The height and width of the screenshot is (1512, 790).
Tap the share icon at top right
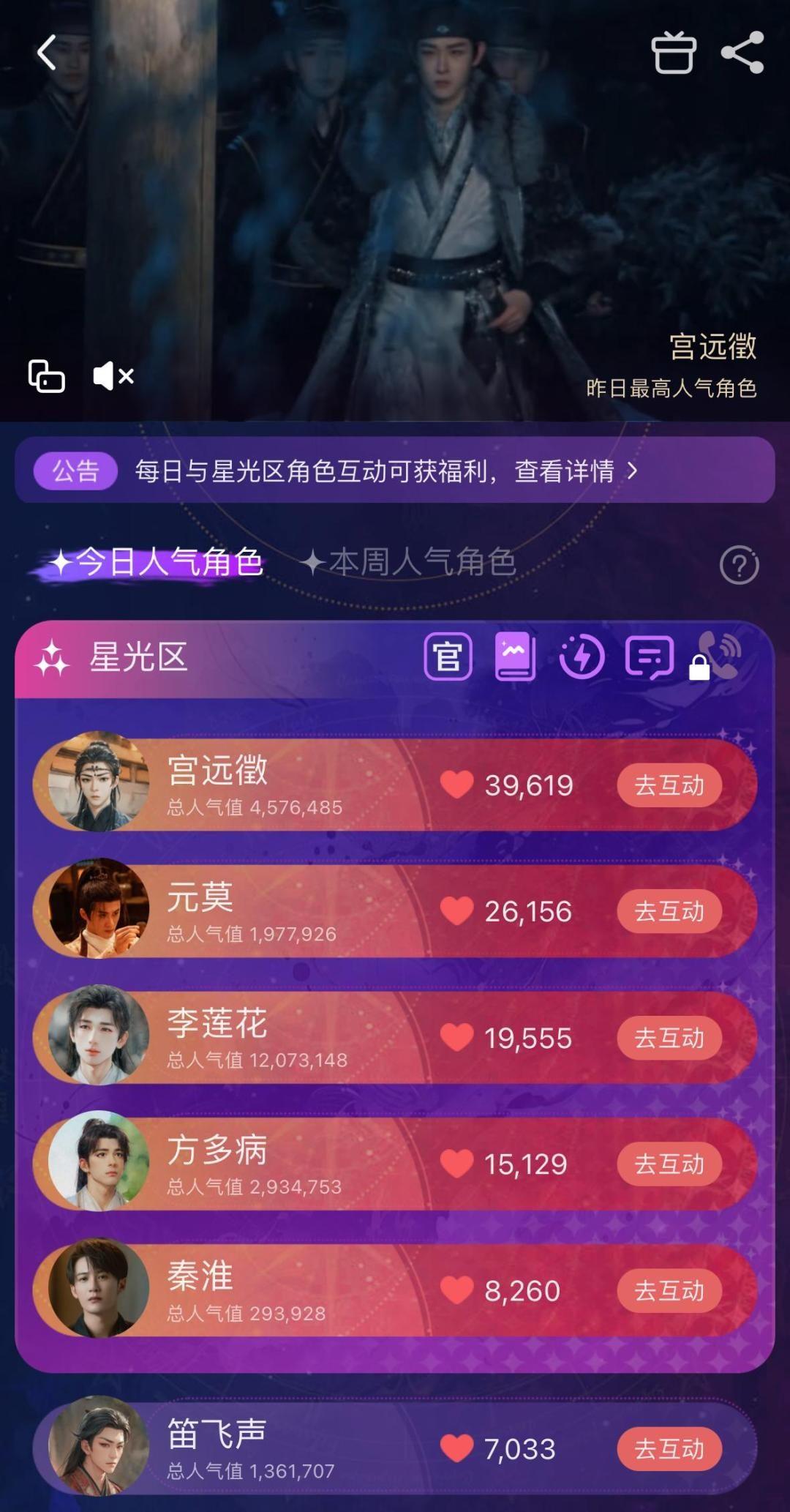[x=745, y=53]
